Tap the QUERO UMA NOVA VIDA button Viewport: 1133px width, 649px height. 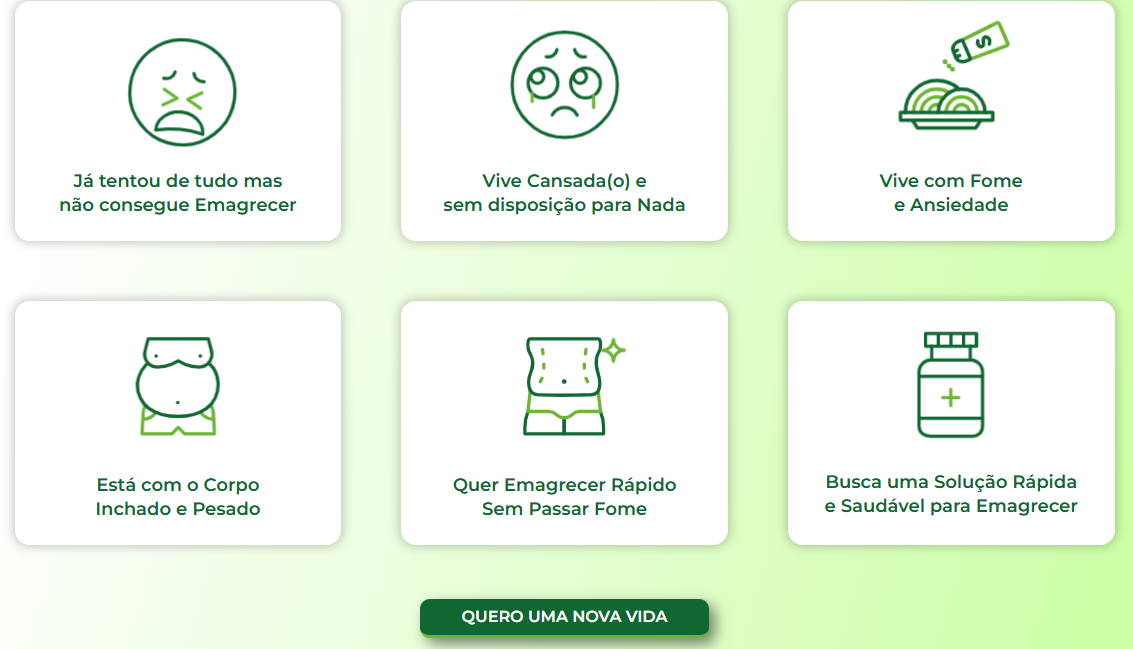point(564,617)
